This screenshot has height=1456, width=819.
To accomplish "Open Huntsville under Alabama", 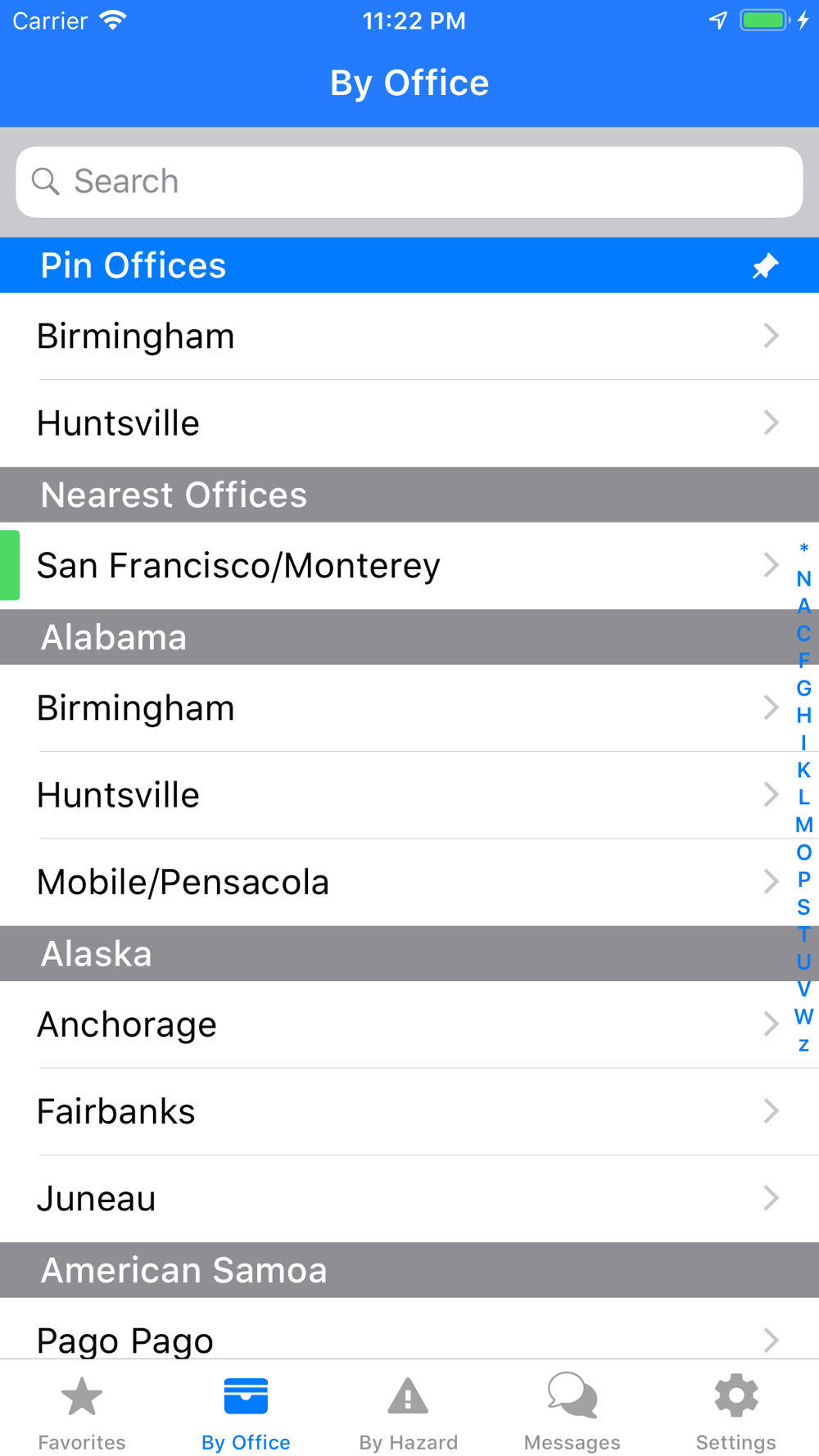I will [409, 795].
